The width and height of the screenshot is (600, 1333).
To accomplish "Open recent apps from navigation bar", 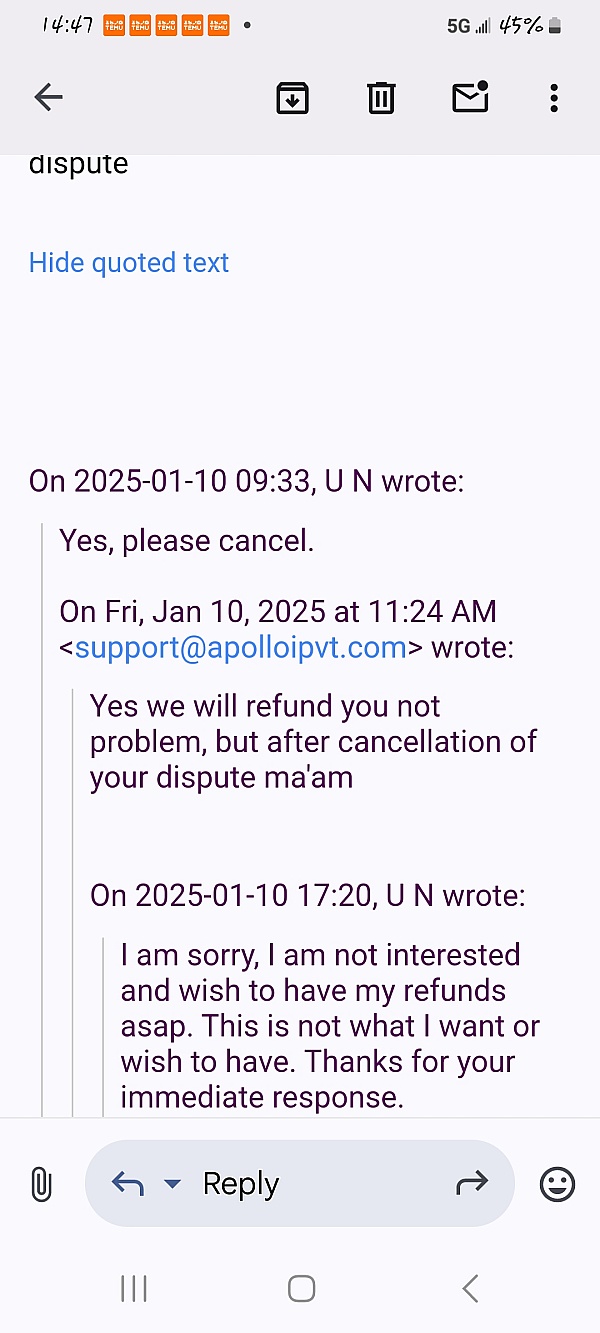I will tap(134, 1288).
